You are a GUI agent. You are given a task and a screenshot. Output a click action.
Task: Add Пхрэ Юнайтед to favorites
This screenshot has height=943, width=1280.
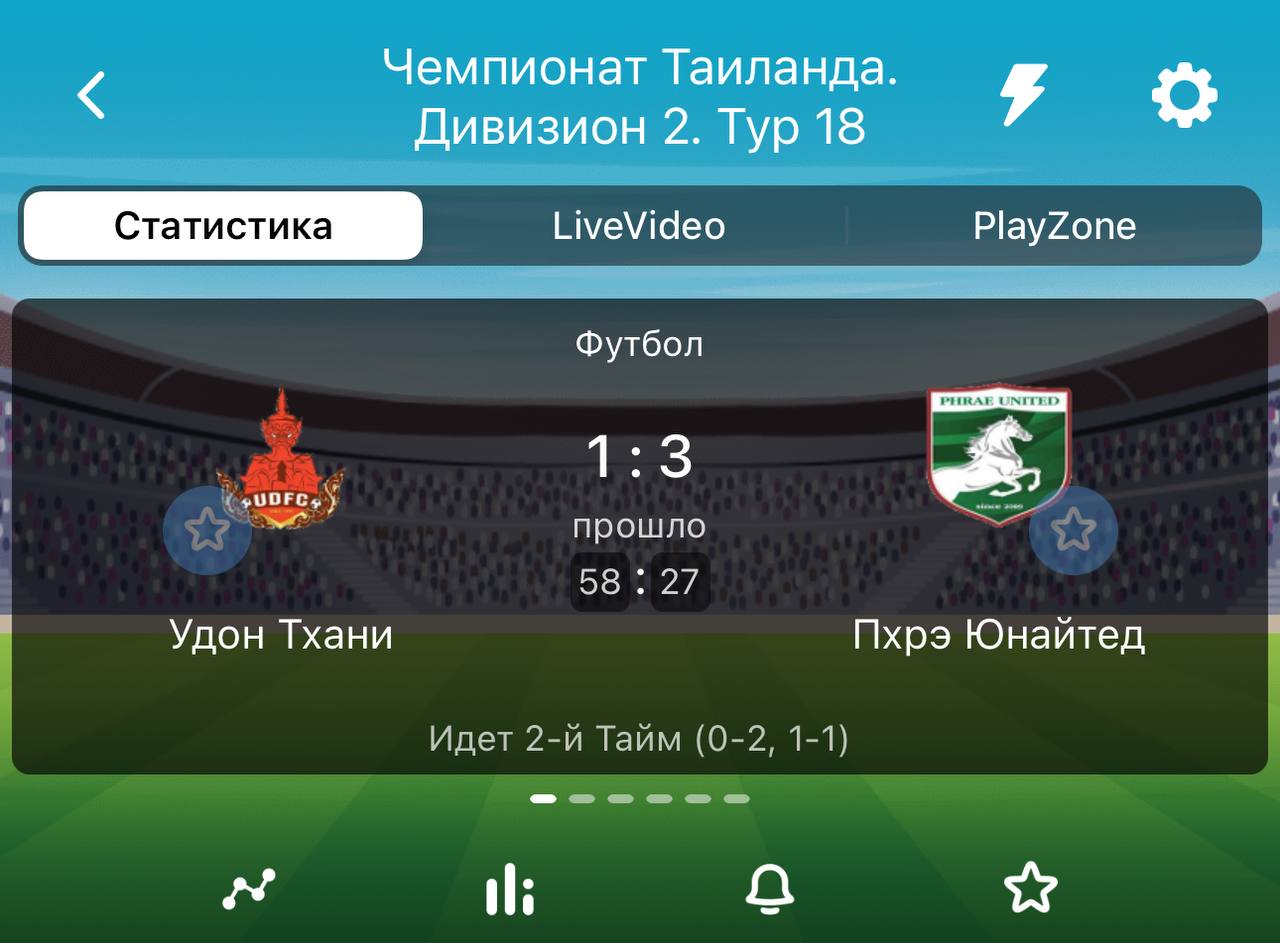point(1073,530)
